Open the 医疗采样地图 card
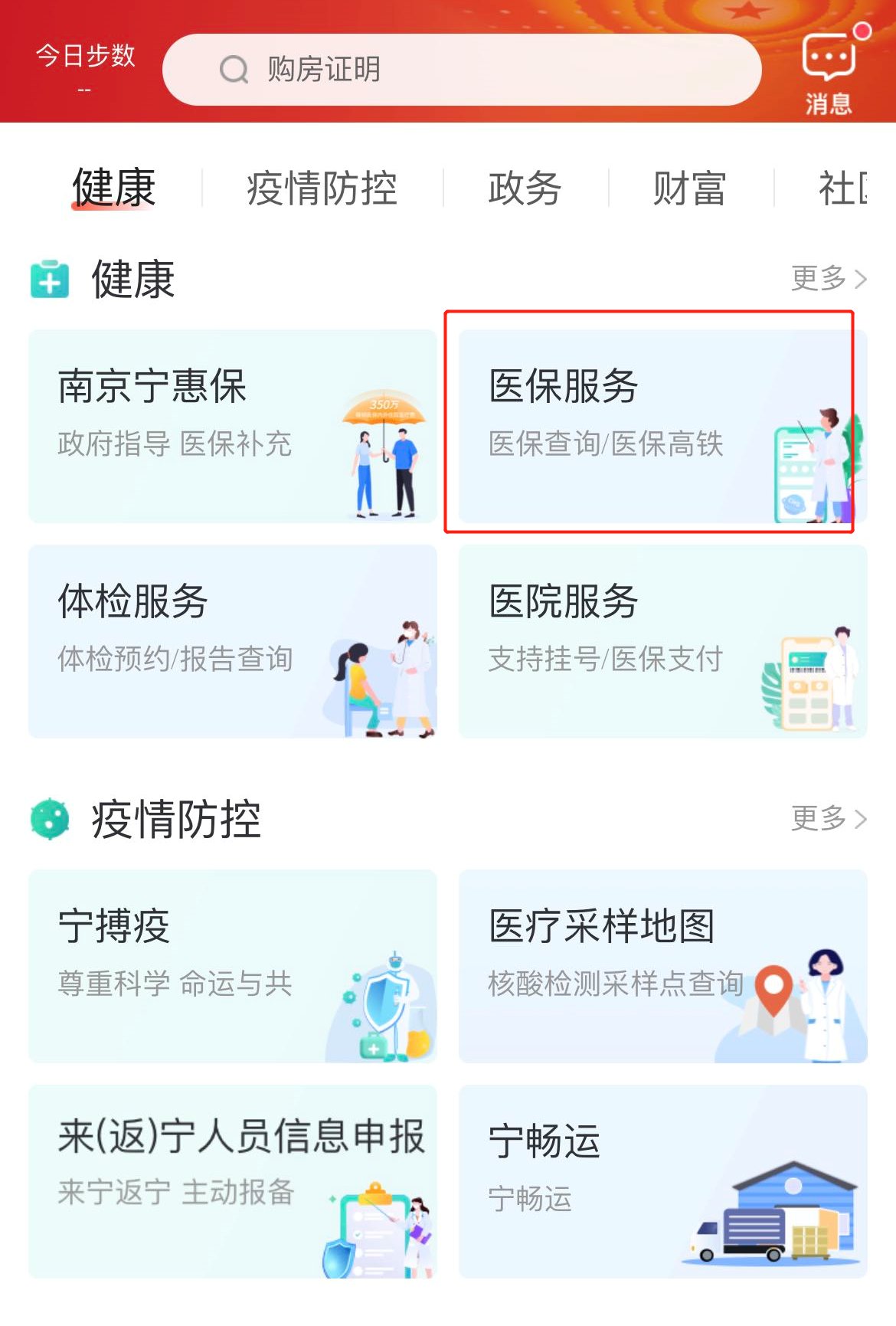This screenshot has width=896, height=1326. [662, 966]
